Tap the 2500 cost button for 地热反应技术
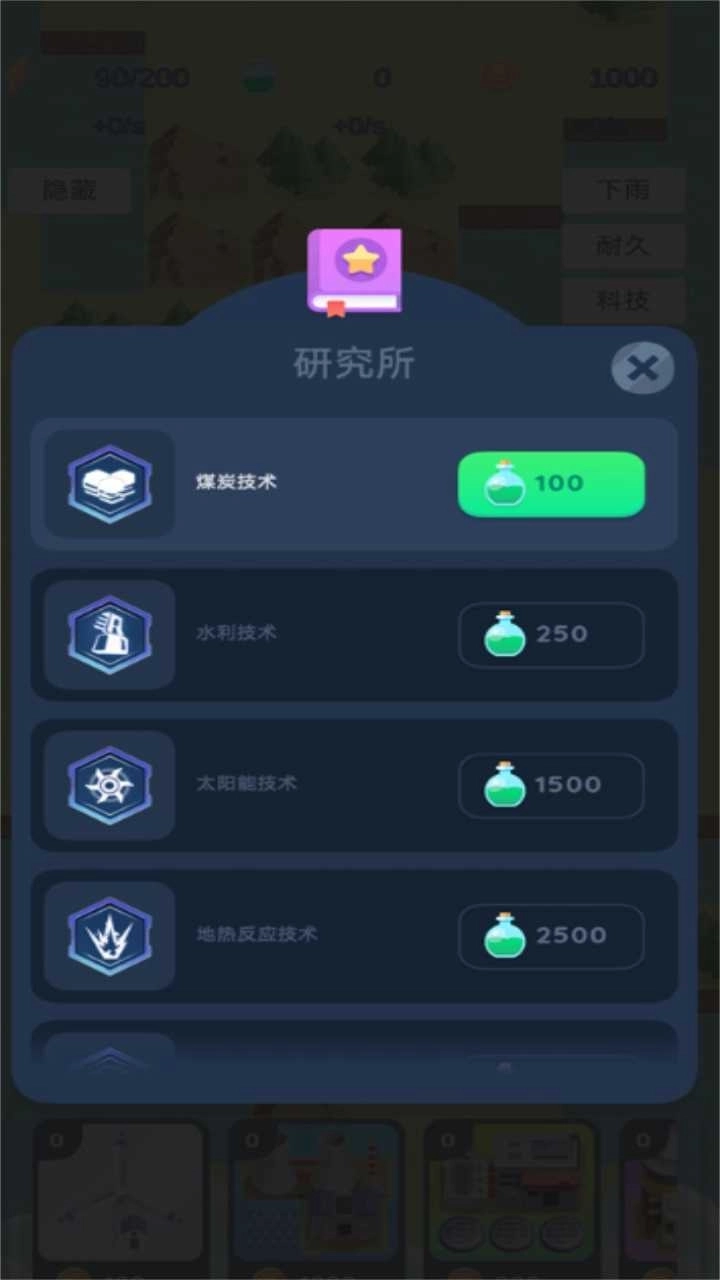 coord(551,936)
